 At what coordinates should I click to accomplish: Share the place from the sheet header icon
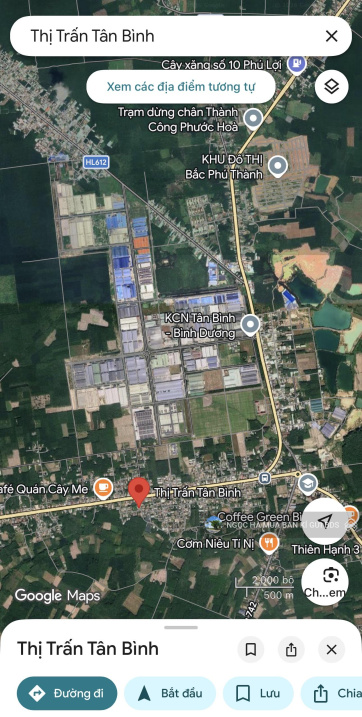pyautogui.click(x=291, y=649)
